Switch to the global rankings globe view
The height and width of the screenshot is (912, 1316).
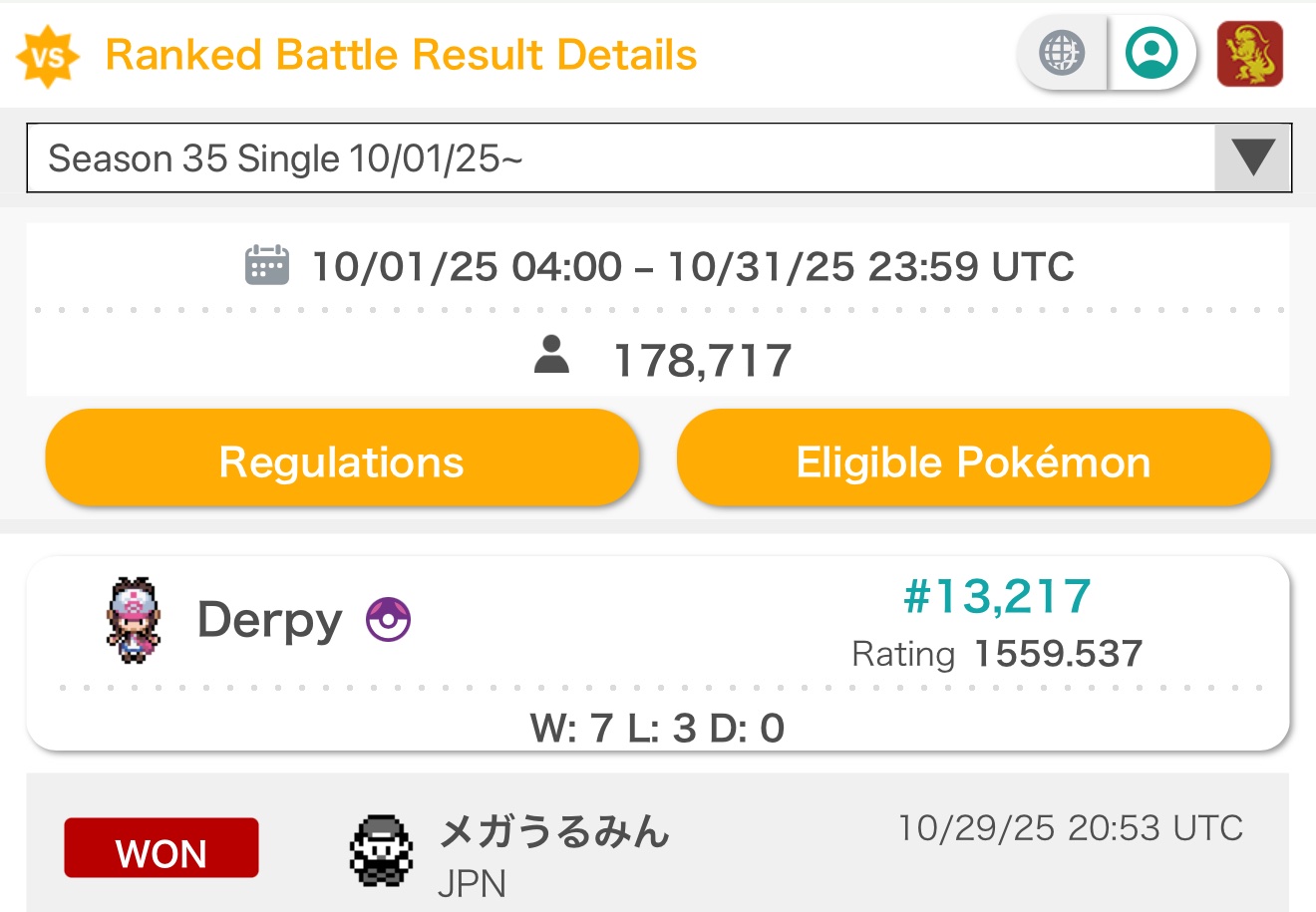tap(1062, 53)
